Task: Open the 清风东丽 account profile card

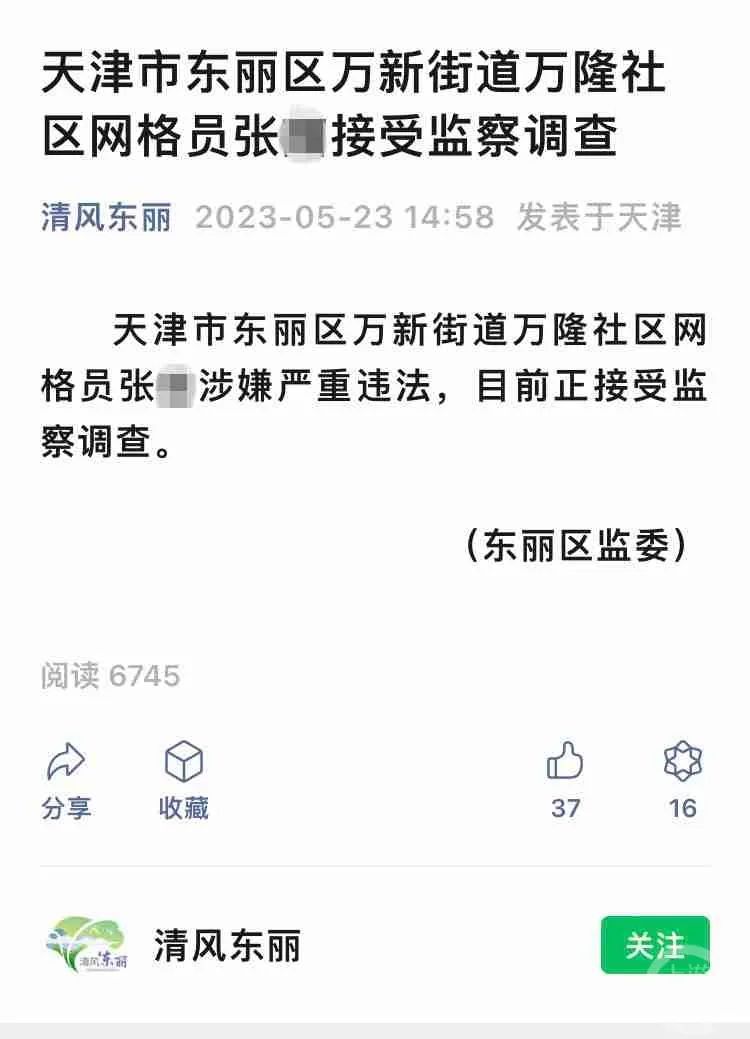Action: (x=226, y=946)
